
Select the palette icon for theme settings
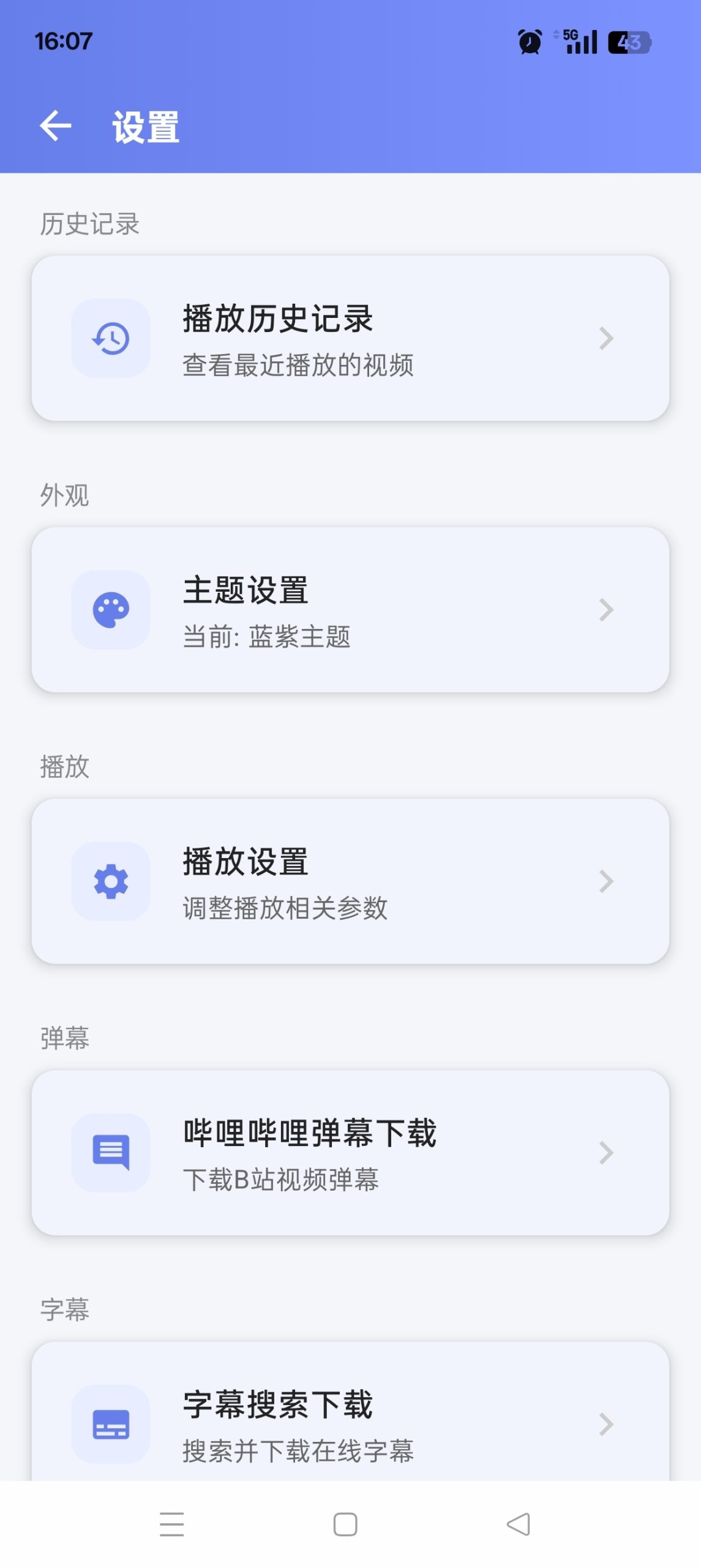[x=111, y=609]
